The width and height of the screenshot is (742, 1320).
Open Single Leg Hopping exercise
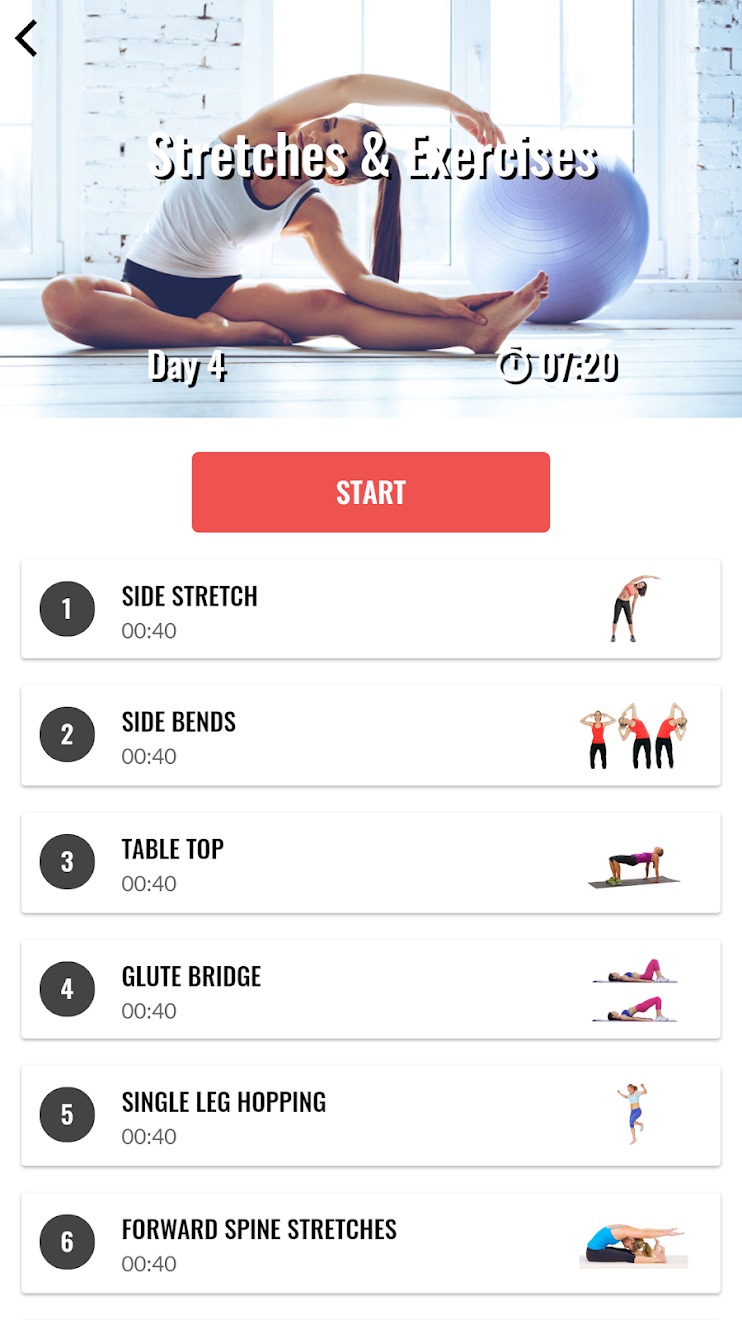371,1115
